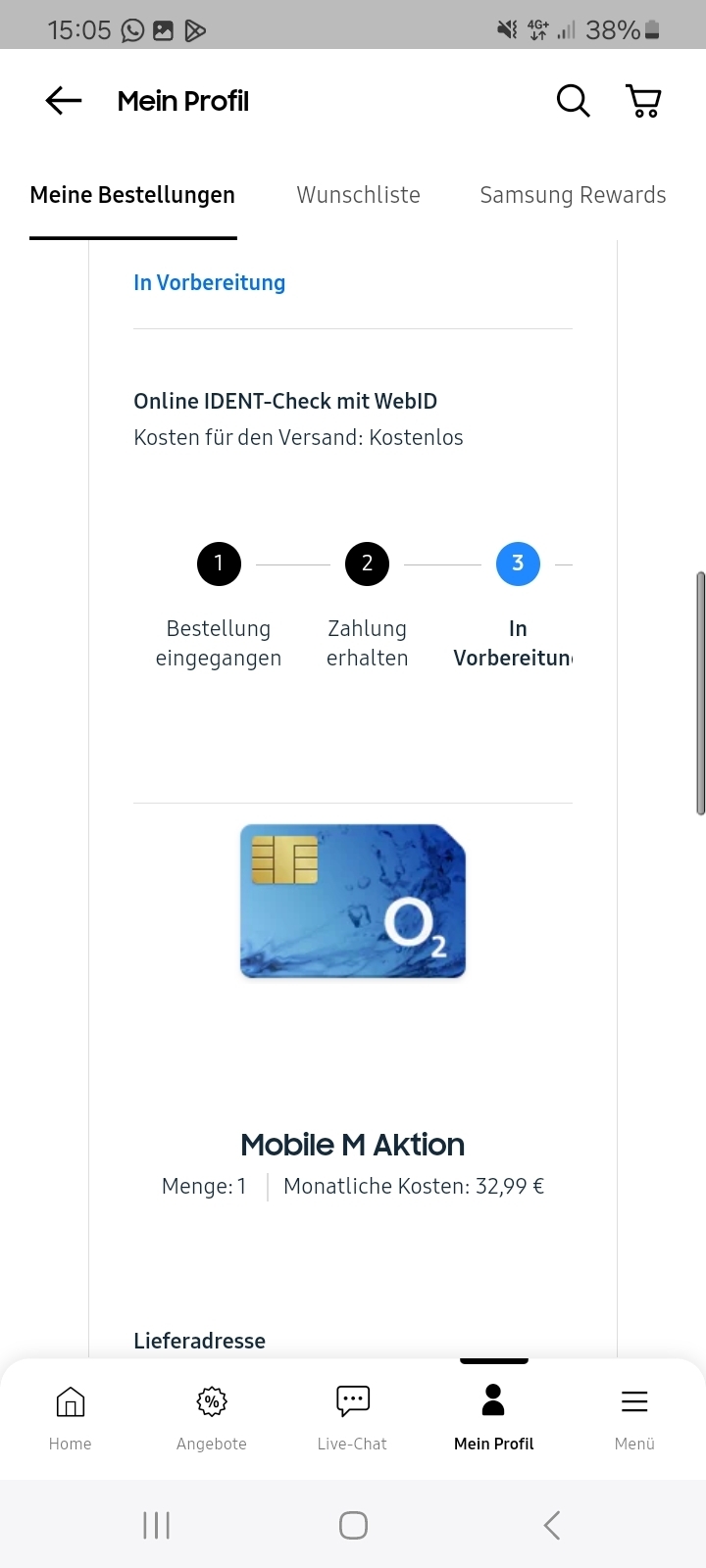Go to the Home tab

pyautogui.click(x=70, y=1417)
